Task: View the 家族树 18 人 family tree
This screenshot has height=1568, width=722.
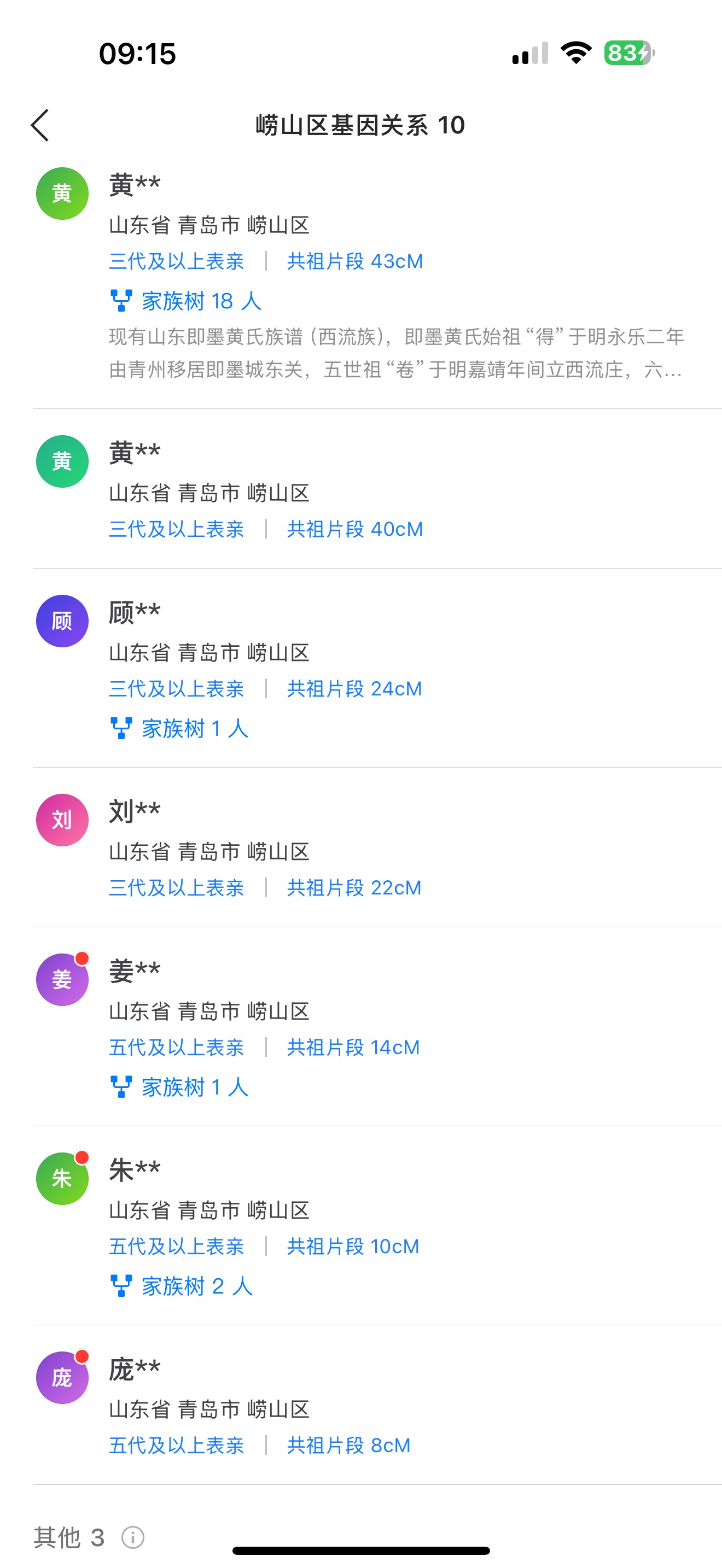Action: click(x=185, y=301)
